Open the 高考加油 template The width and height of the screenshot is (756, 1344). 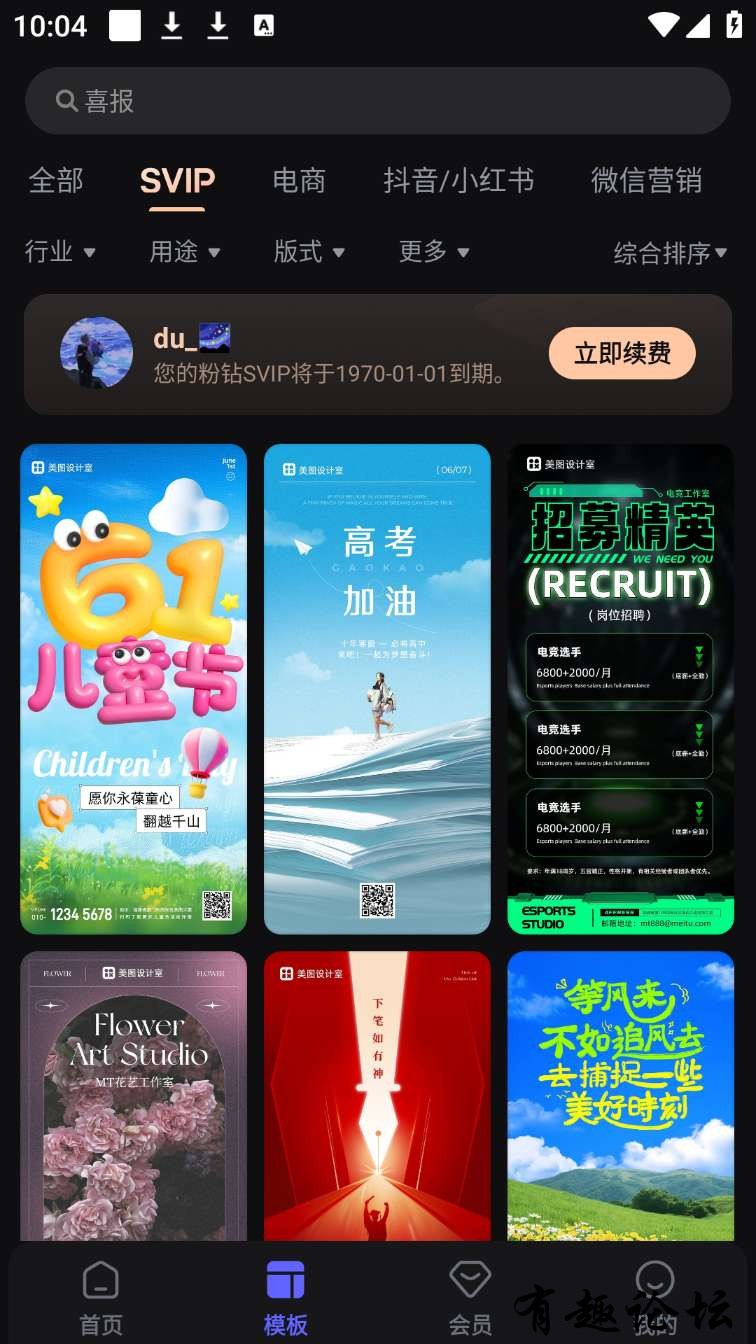[x=377, y=688]
